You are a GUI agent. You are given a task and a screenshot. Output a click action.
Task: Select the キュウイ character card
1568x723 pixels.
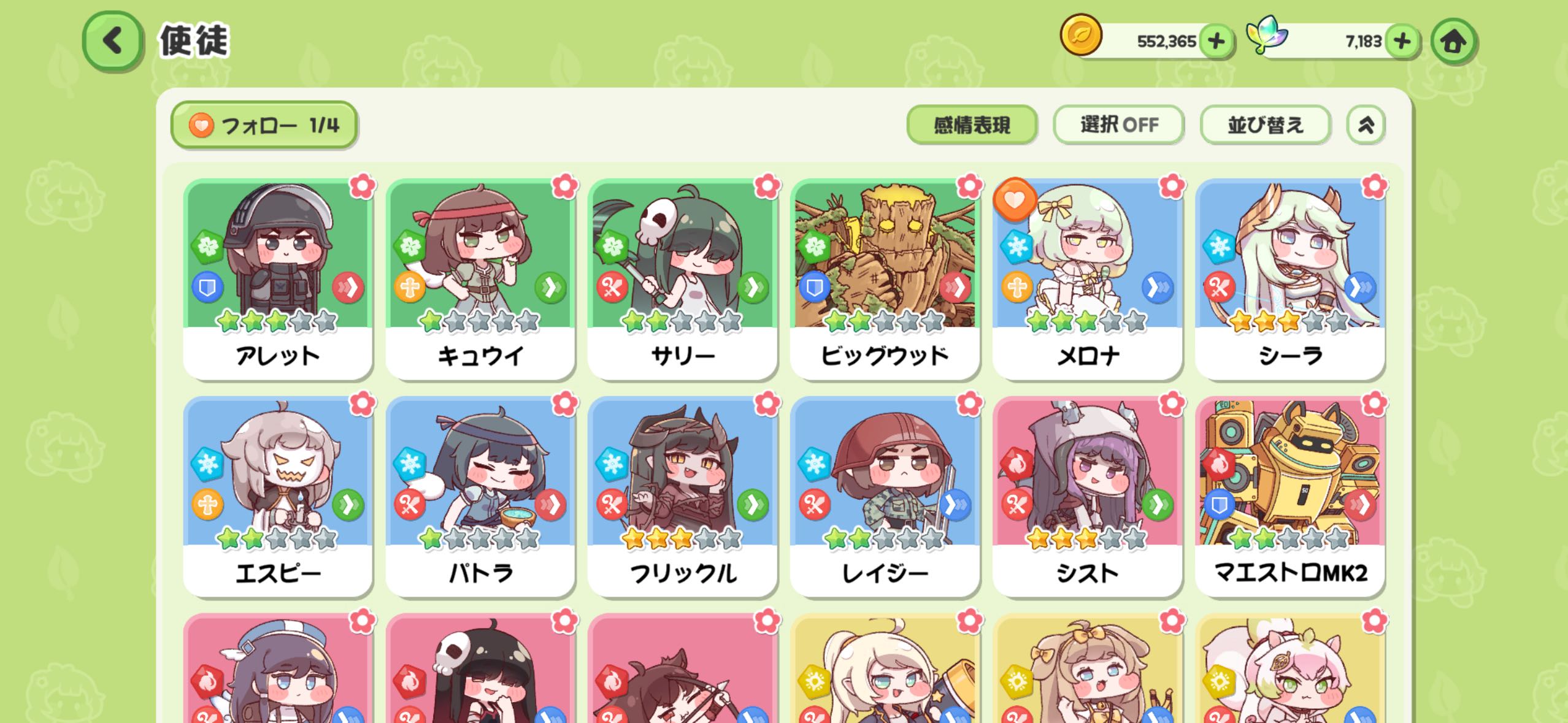pos(480,279)
